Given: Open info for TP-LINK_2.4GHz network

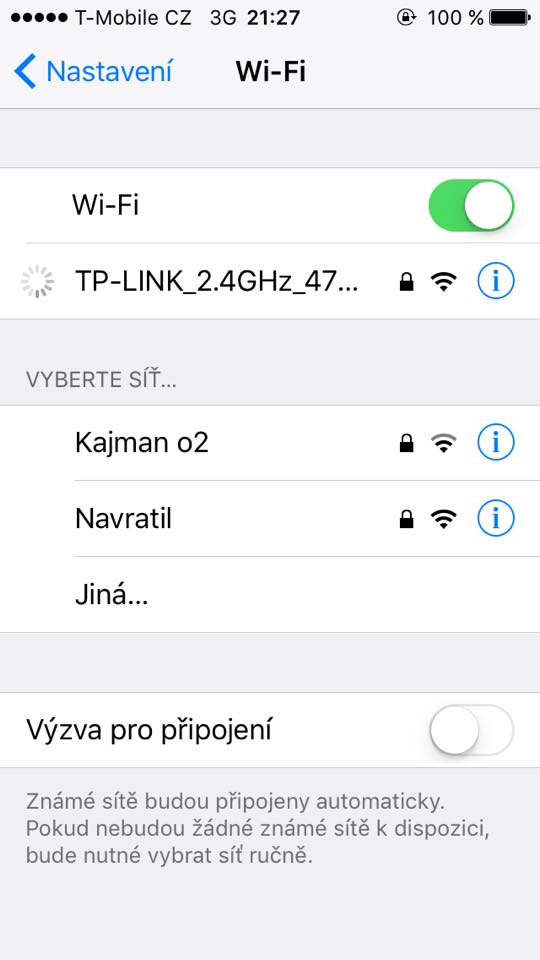Looking at the screenshot, I should click(x=496, y=281).
